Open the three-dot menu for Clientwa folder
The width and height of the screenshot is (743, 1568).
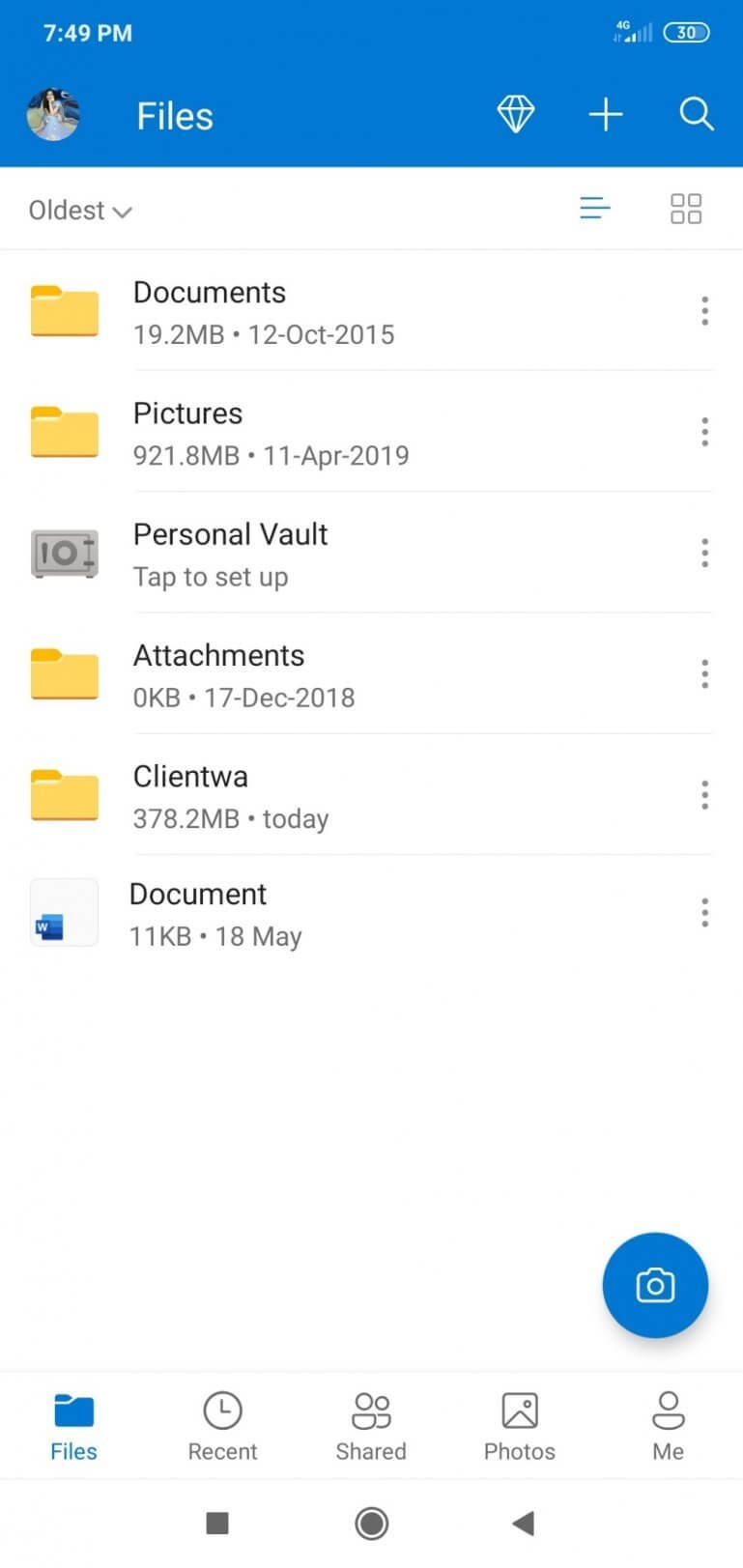(x=704, y=794)
